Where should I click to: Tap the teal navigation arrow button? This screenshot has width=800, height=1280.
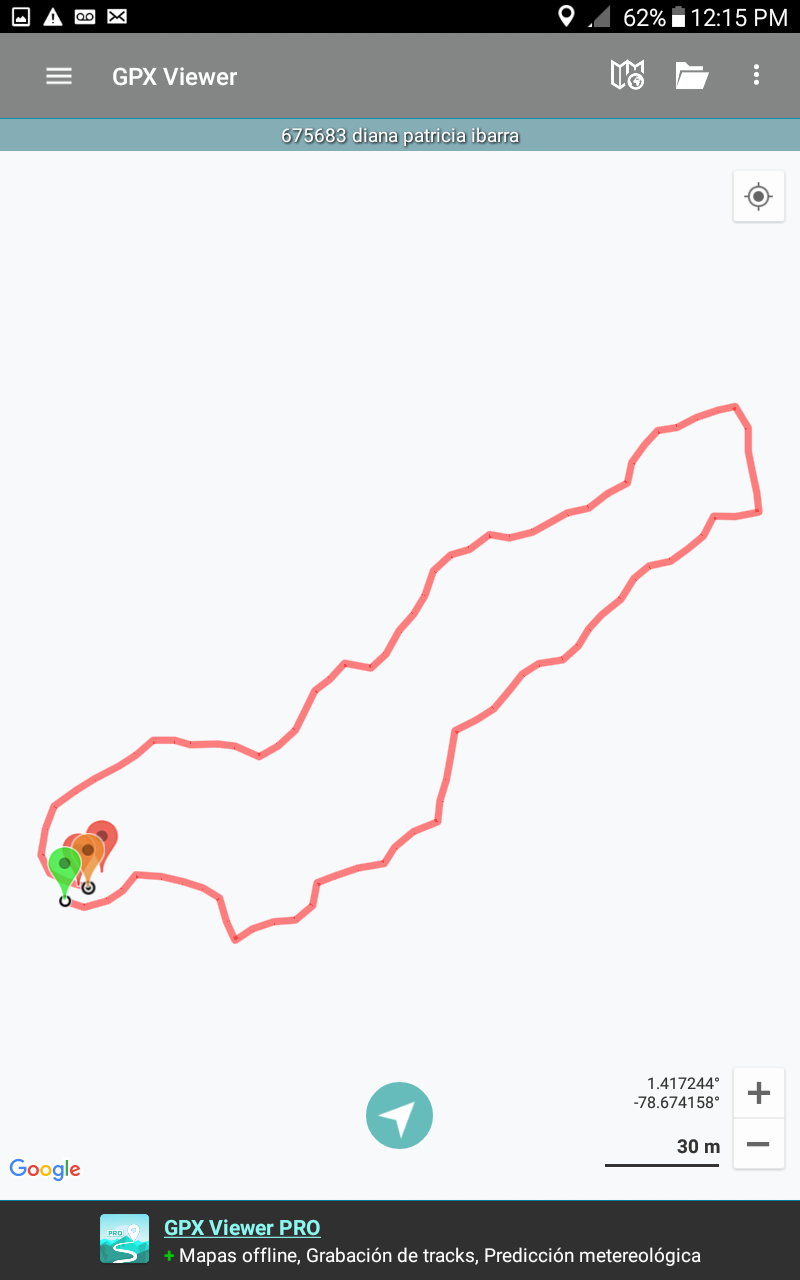click(399, 1115)
